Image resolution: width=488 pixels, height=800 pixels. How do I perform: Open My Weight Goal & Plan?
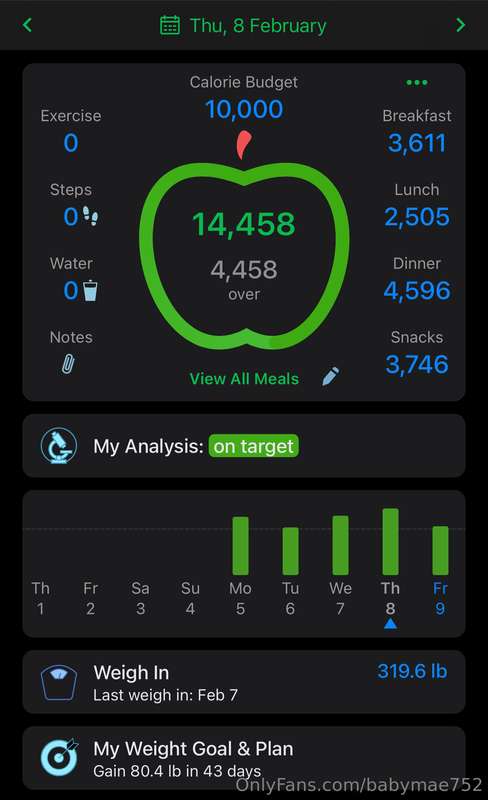(x=243, y=759)
